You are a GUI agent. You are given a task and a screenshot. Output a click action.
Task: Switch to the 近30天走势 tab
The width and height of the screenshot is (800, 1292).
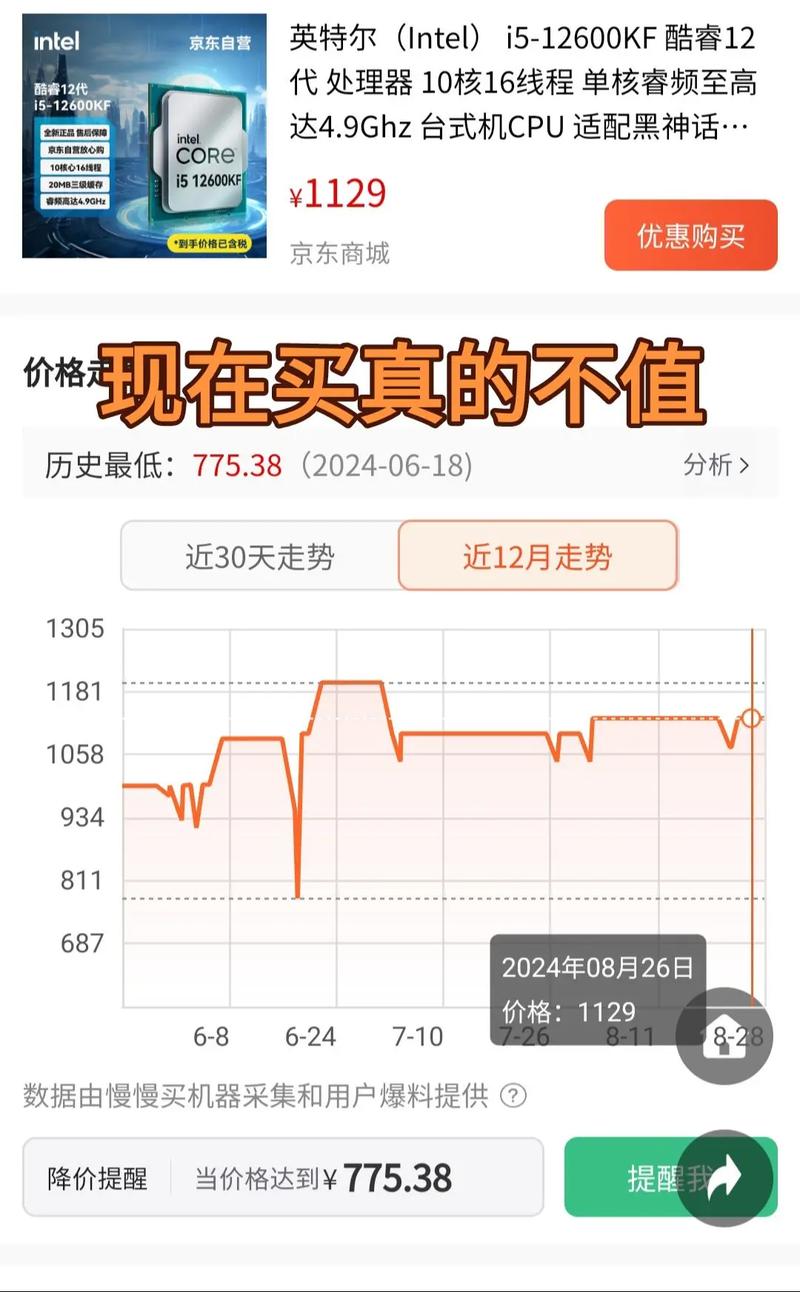[259, 556]
